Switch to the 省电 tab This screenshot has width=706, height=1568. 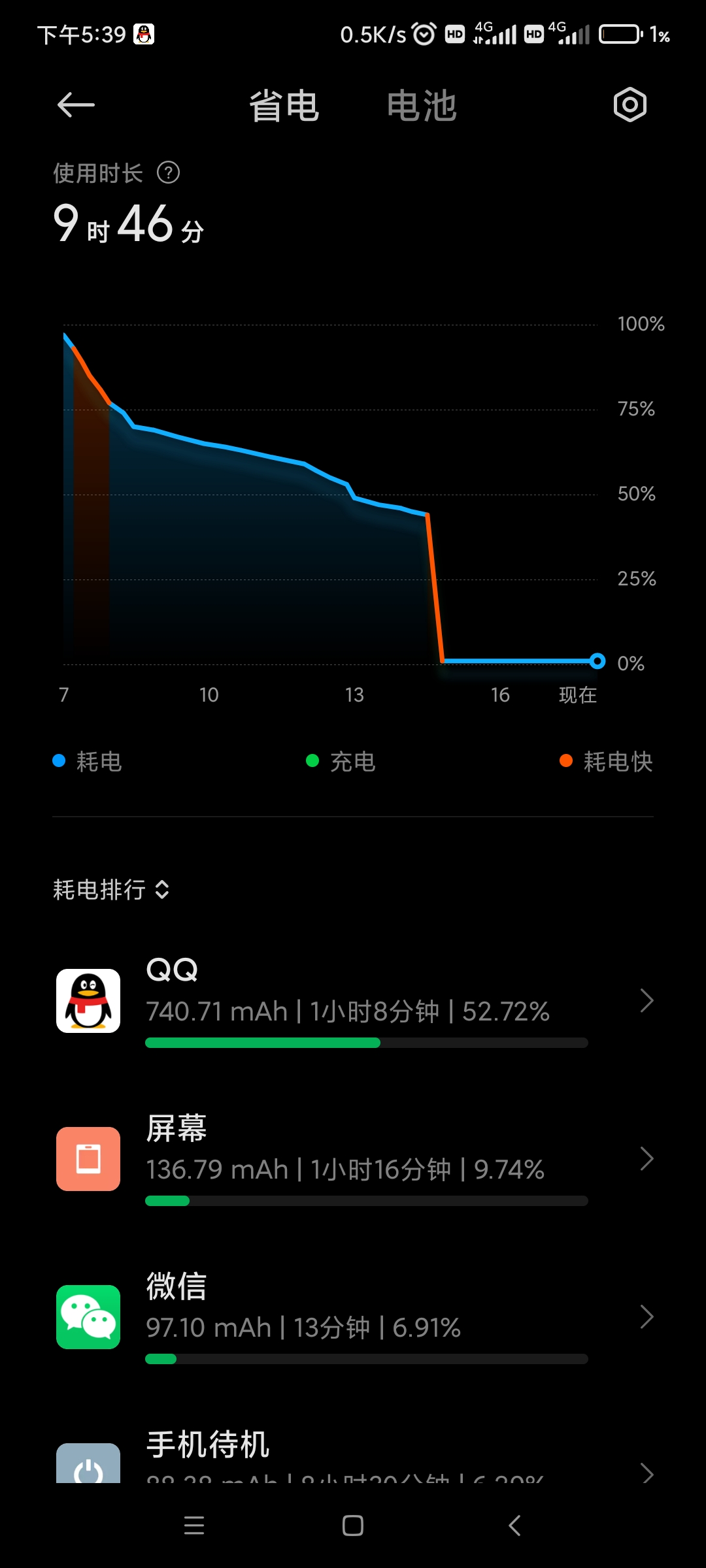coord(284,106)
